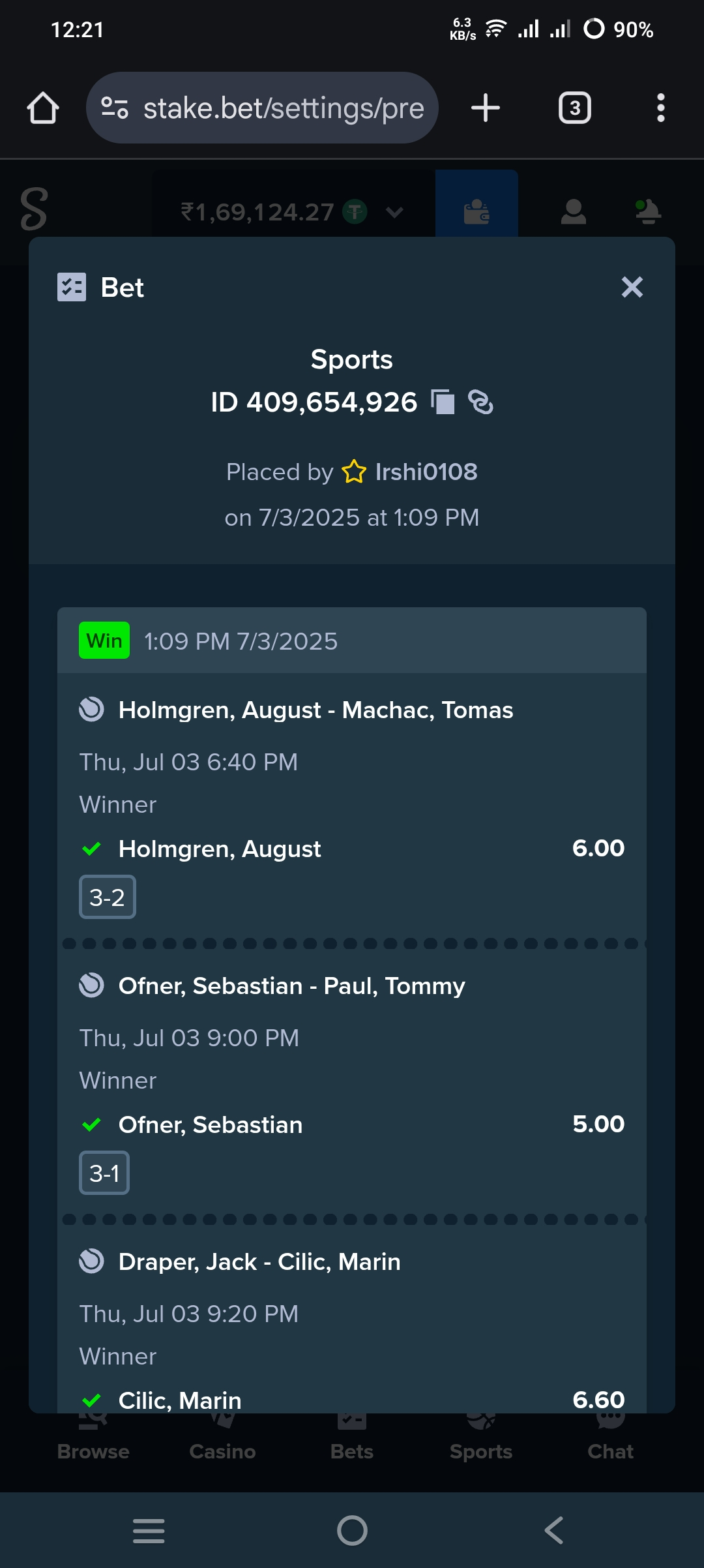Tap the browser home icon
704x1568 pixels.
pos(43,108)
